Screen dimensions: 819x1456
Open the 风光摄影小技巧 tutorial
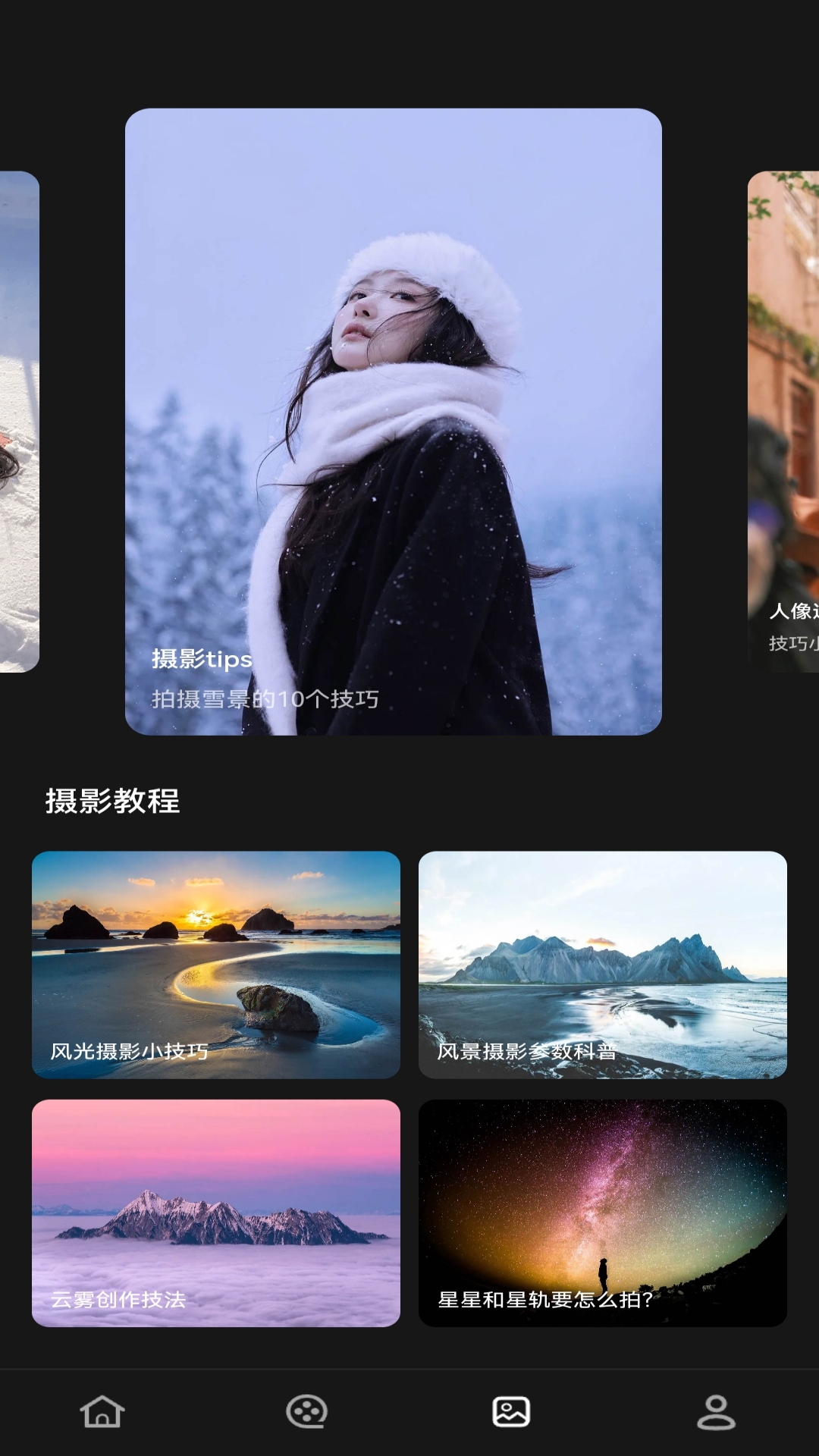216,965
